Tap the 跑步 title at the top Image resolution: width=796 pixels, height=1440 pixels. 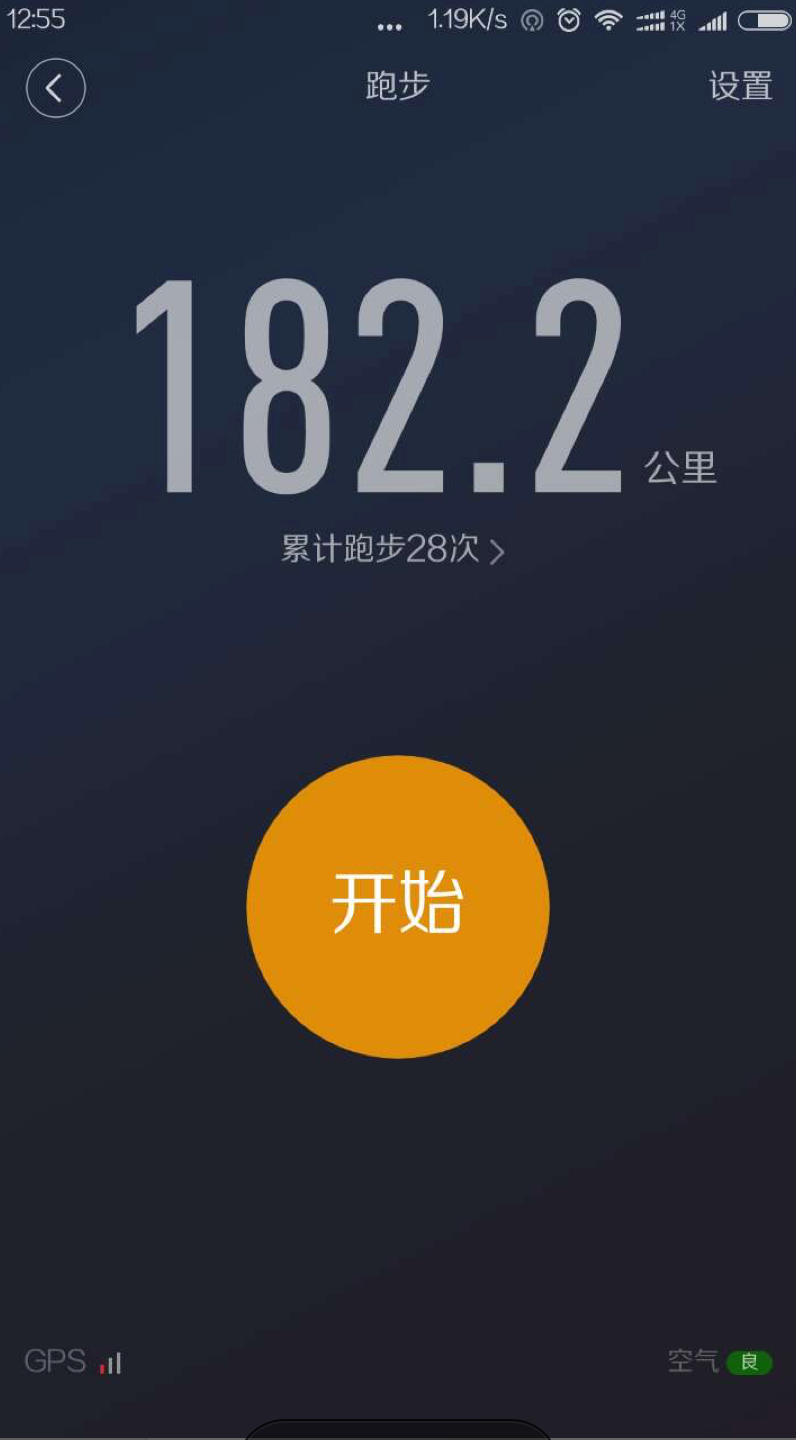click(397, 87)
